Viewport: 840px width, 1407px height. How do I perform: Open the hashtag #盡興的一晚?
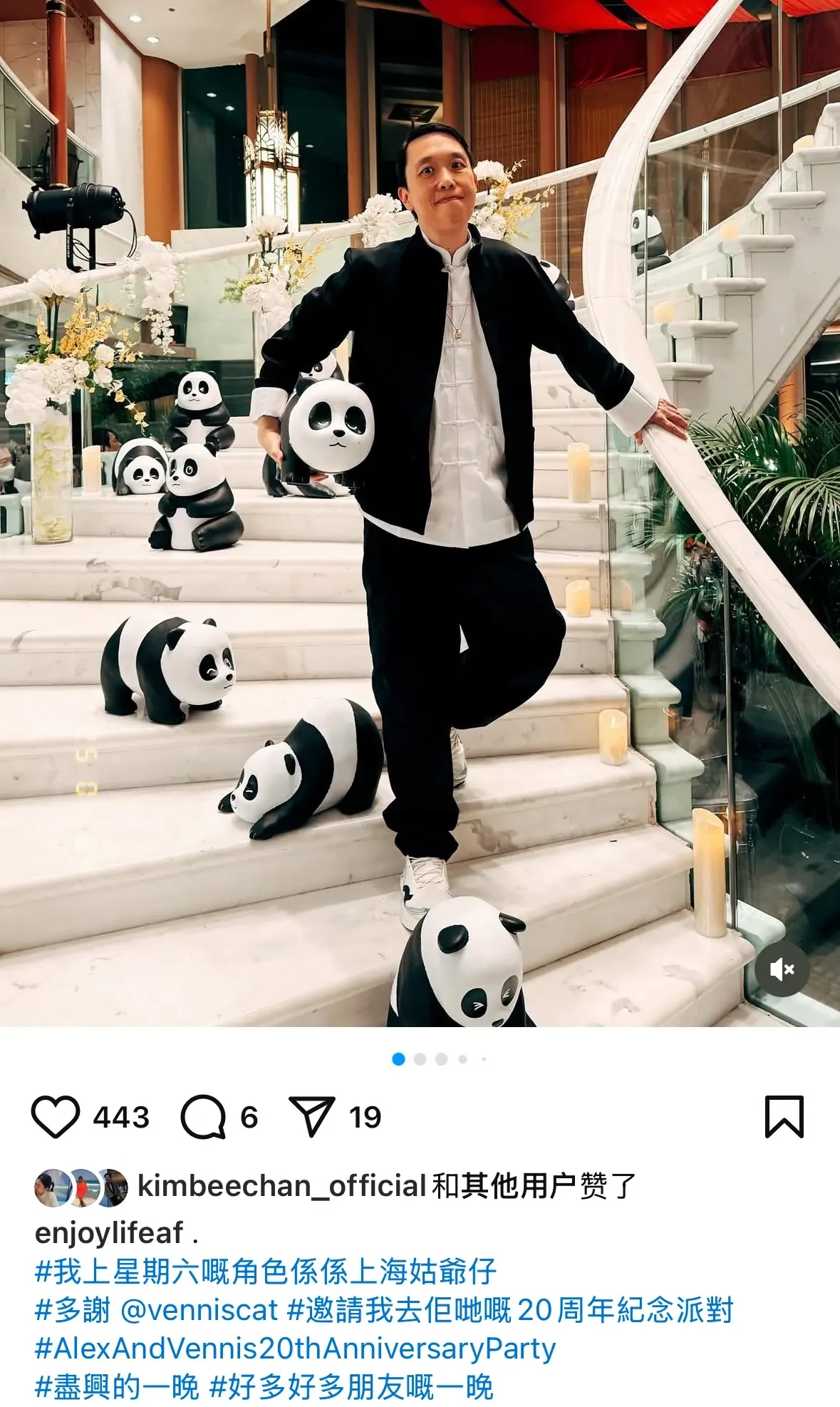click(x=117, y=1387)
